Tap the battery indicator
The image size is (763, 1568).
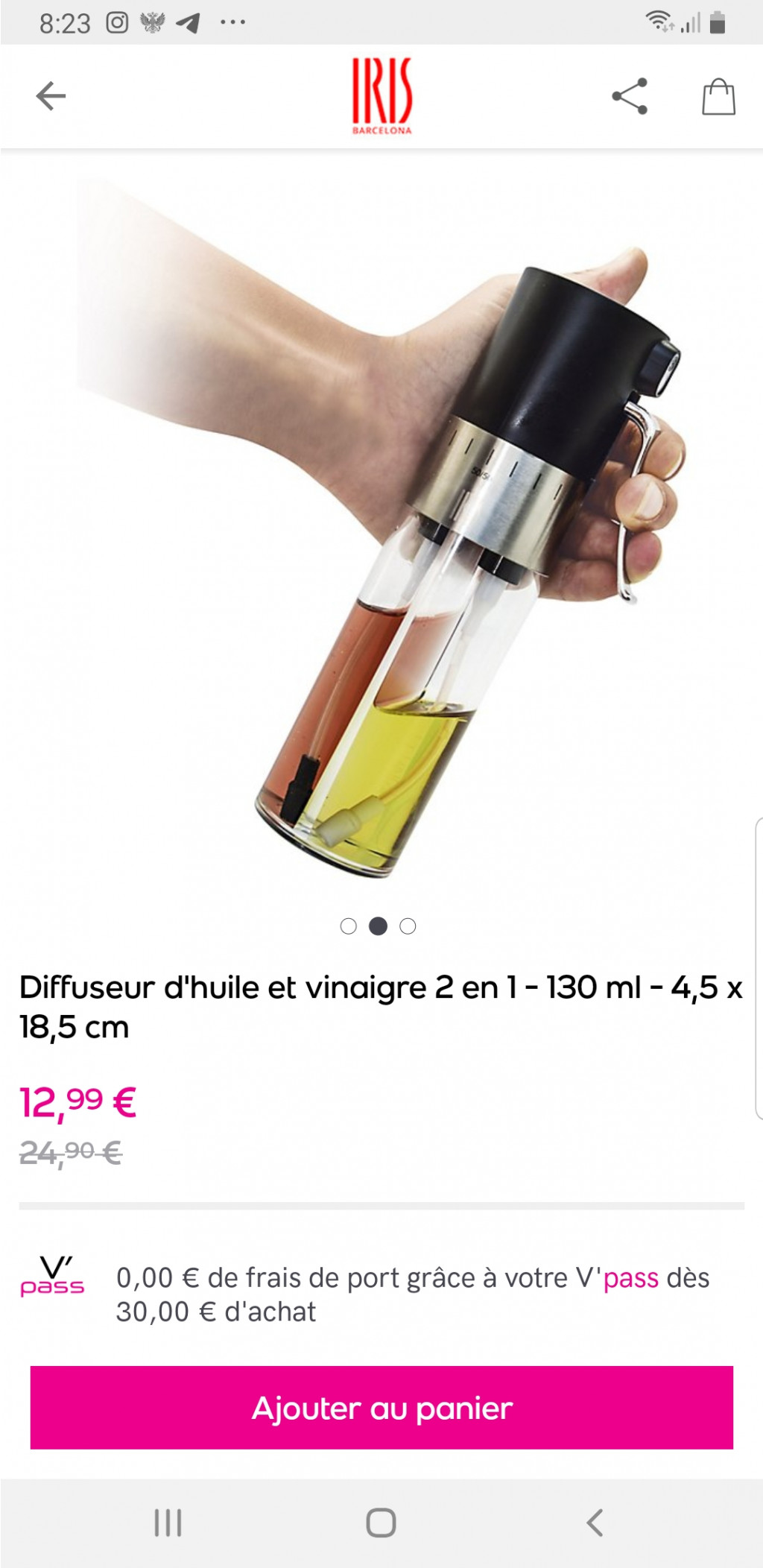click(717, 21)
